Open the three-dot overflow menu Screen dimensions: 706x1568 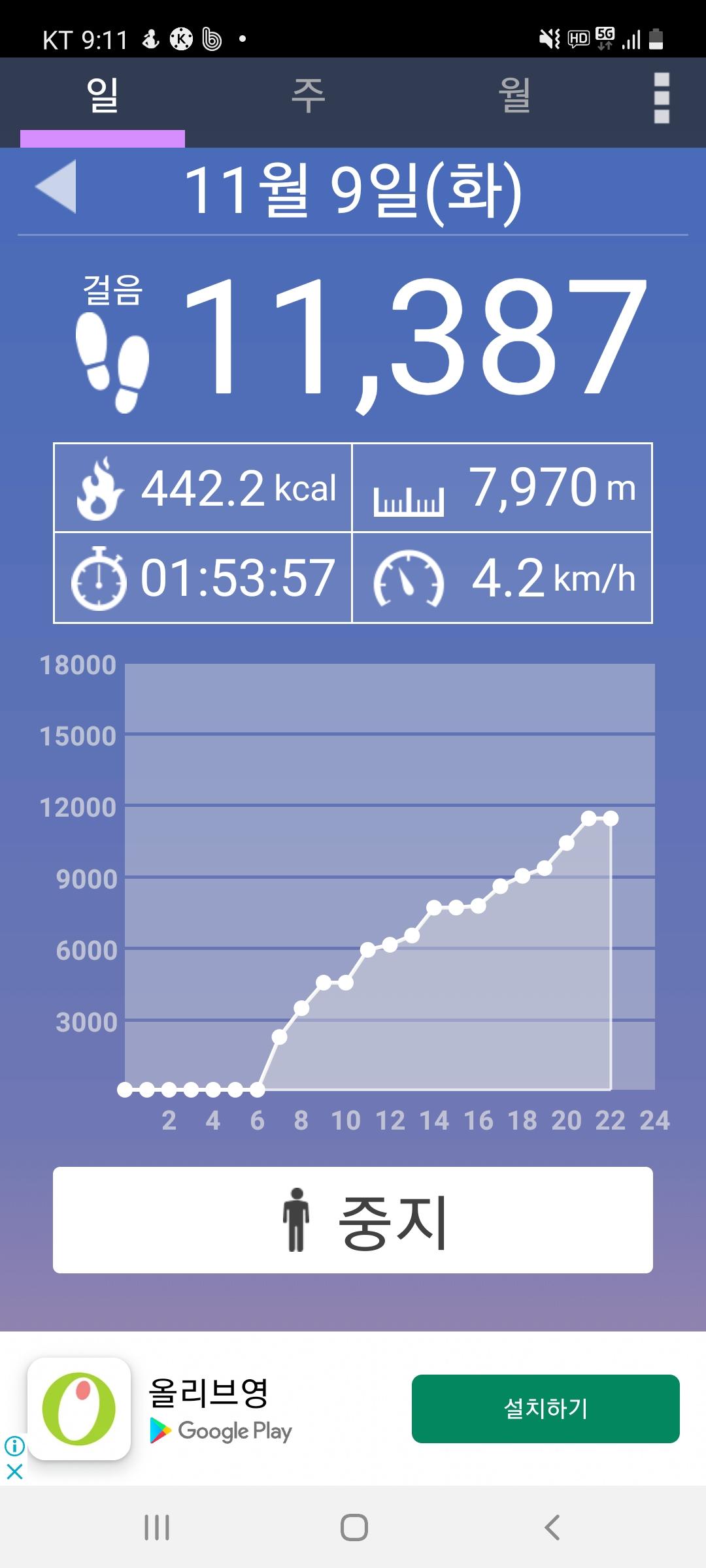pyautogui.click(x=661, y=98)
